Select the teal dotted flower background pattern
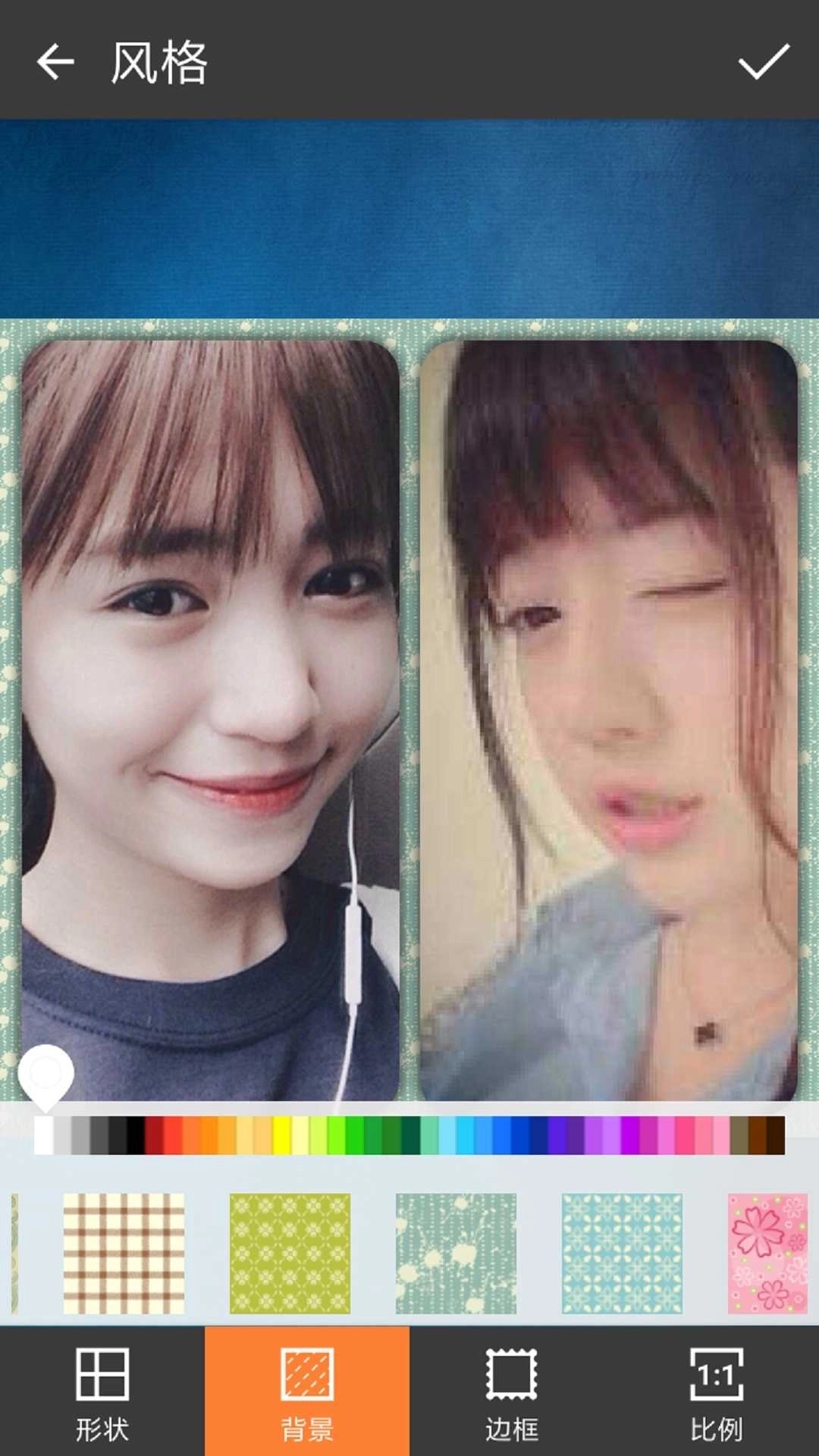The image size is (819, 1456). [x=456, y=1253]
